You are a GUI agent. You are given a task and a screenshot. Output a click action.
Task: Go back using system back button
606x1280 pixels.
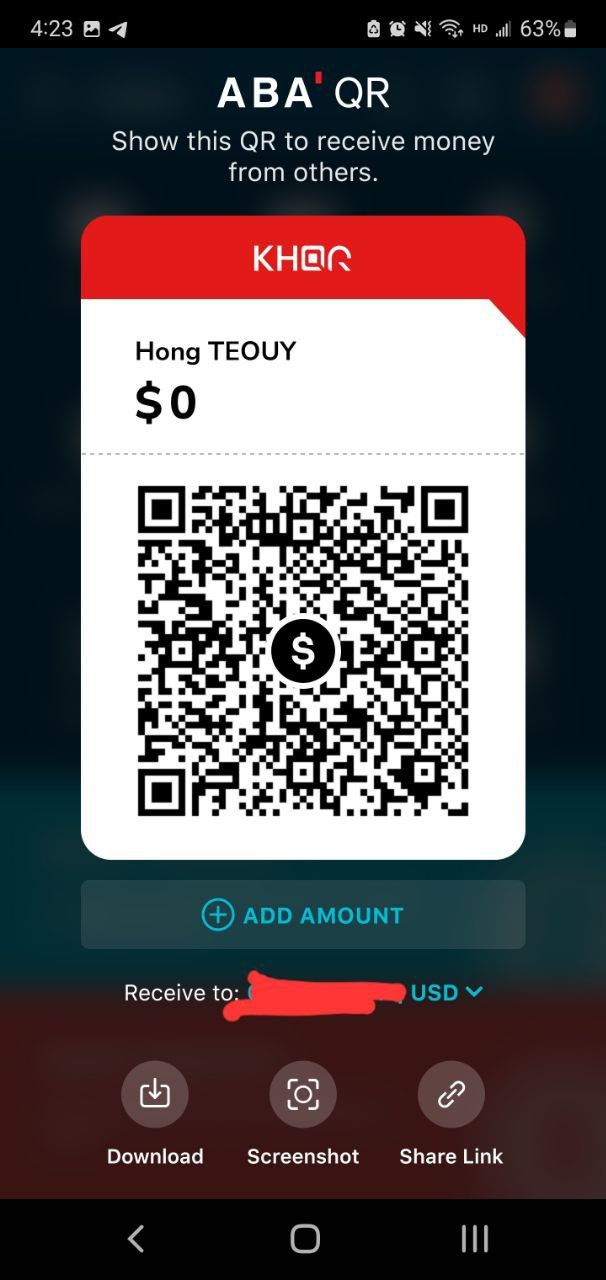coord(136,1239)
